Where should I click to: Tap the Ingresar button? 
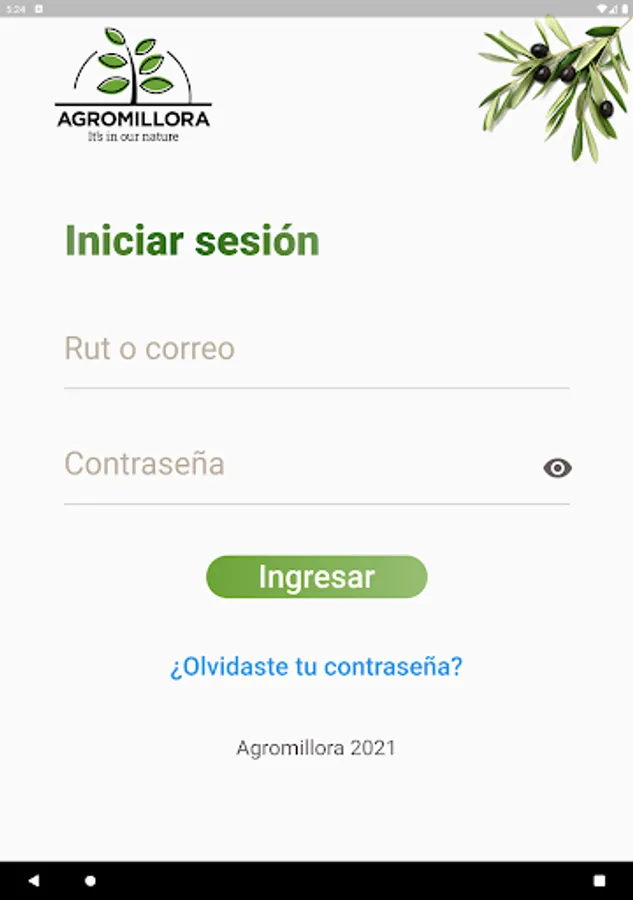[316, 577]
